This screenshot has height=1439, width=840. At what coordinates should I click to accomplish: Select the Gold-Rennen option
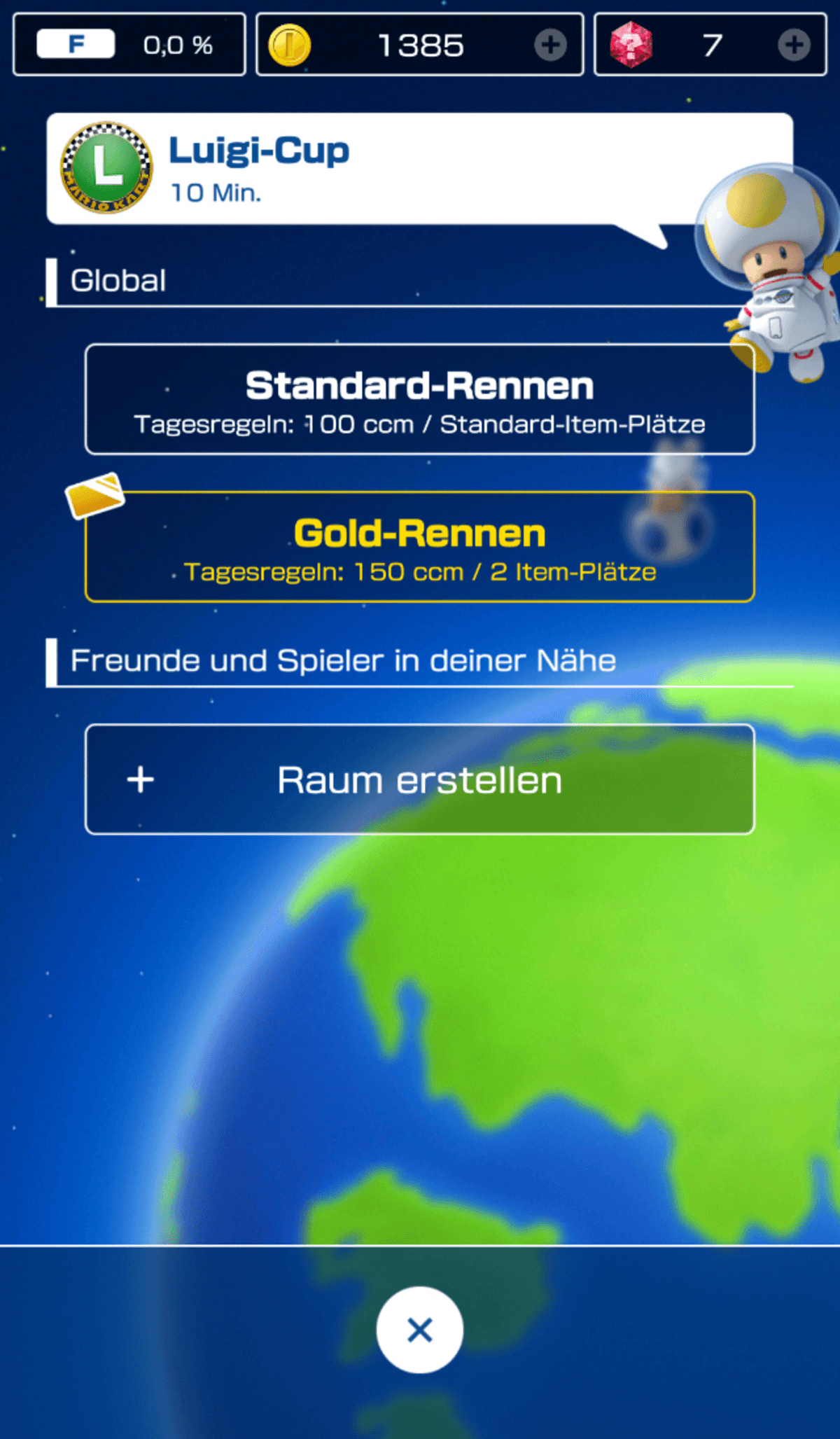click(419, 547)
